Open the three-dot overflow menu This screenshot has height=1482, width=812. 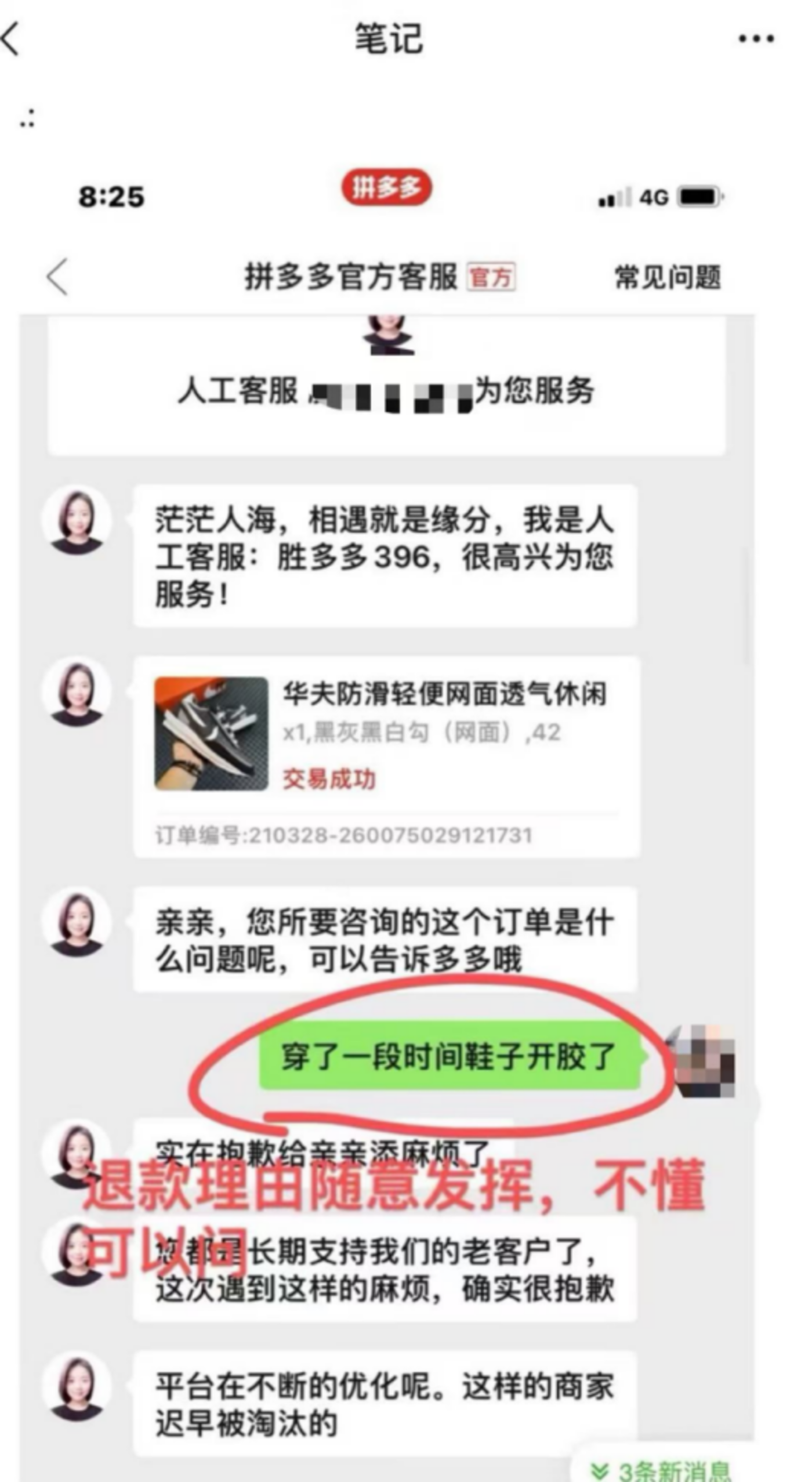[756, 39]
